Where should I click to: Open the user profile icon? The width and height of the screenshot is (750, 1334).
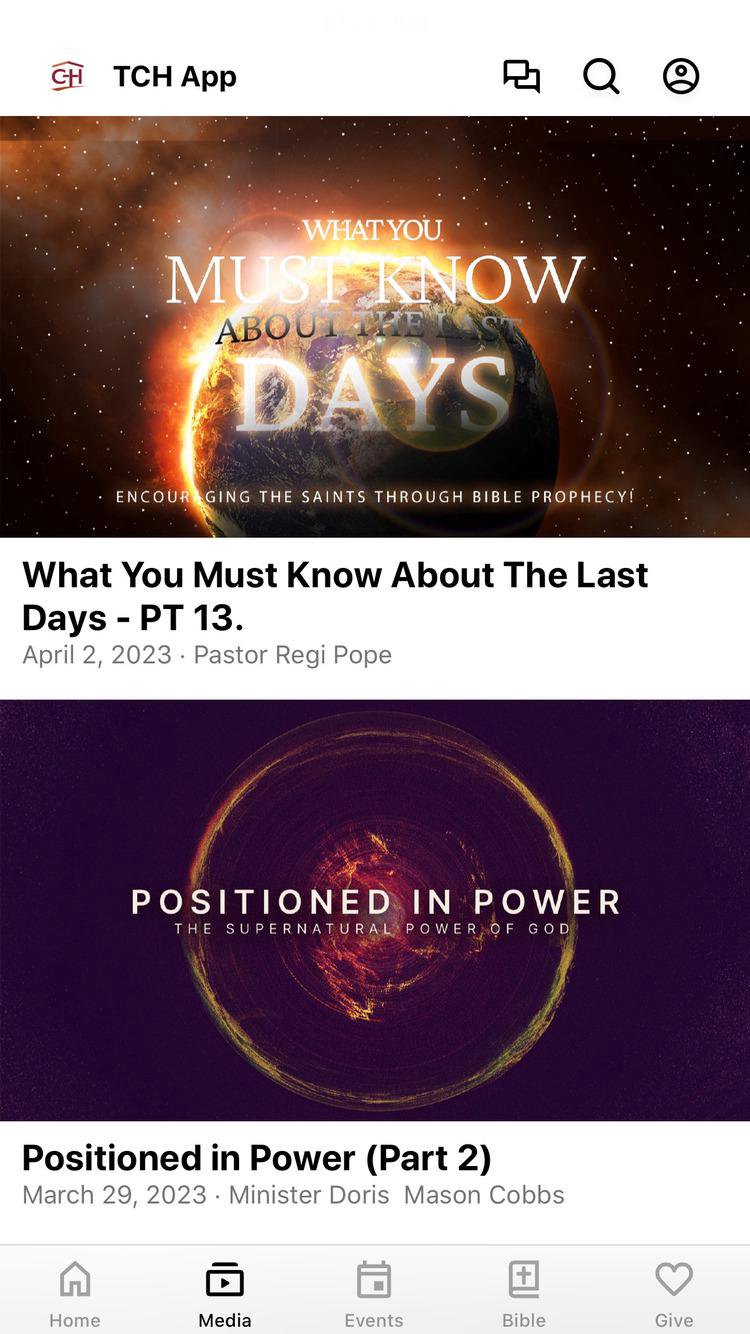(x=681, y=76)
